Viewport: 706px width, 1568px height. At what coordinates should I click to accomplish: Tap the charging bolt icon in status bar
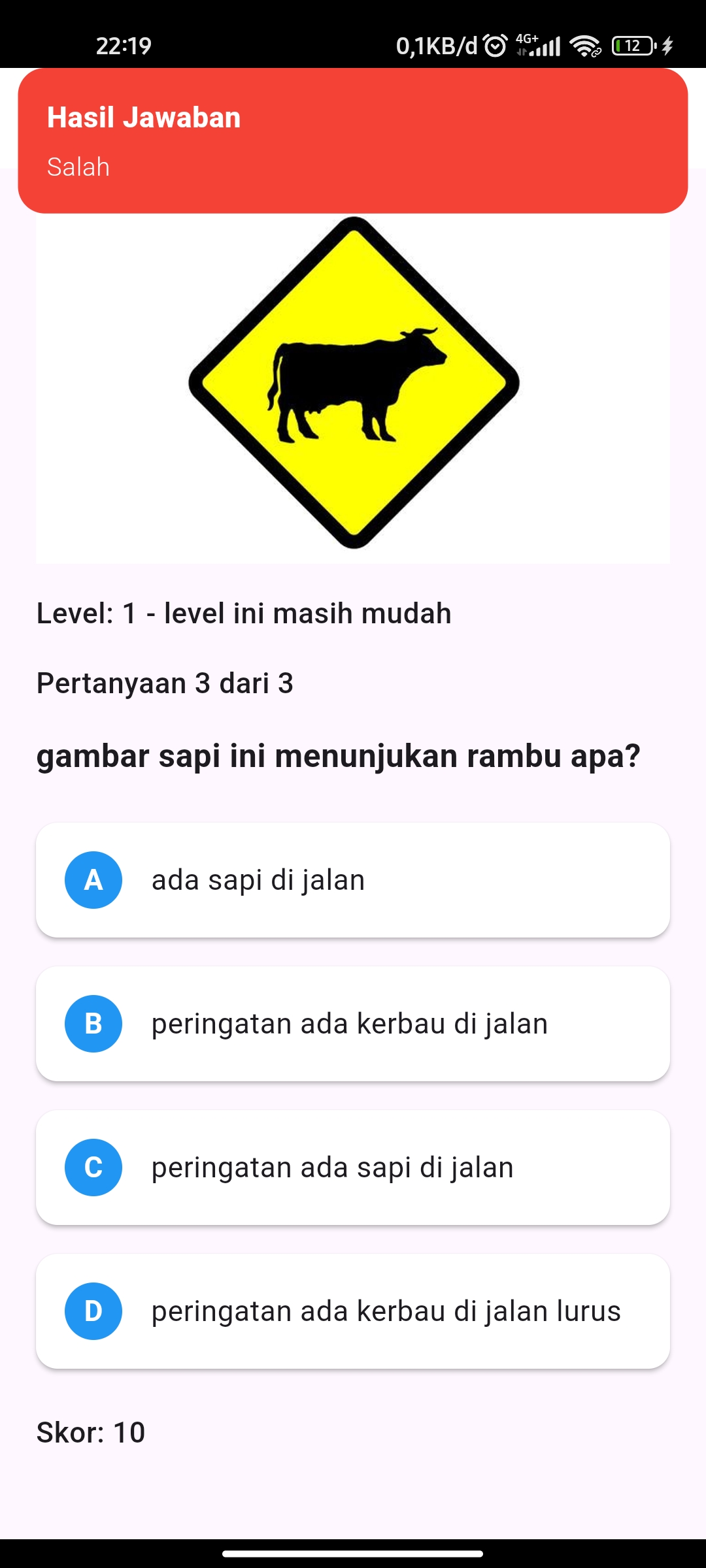(667, 44)
